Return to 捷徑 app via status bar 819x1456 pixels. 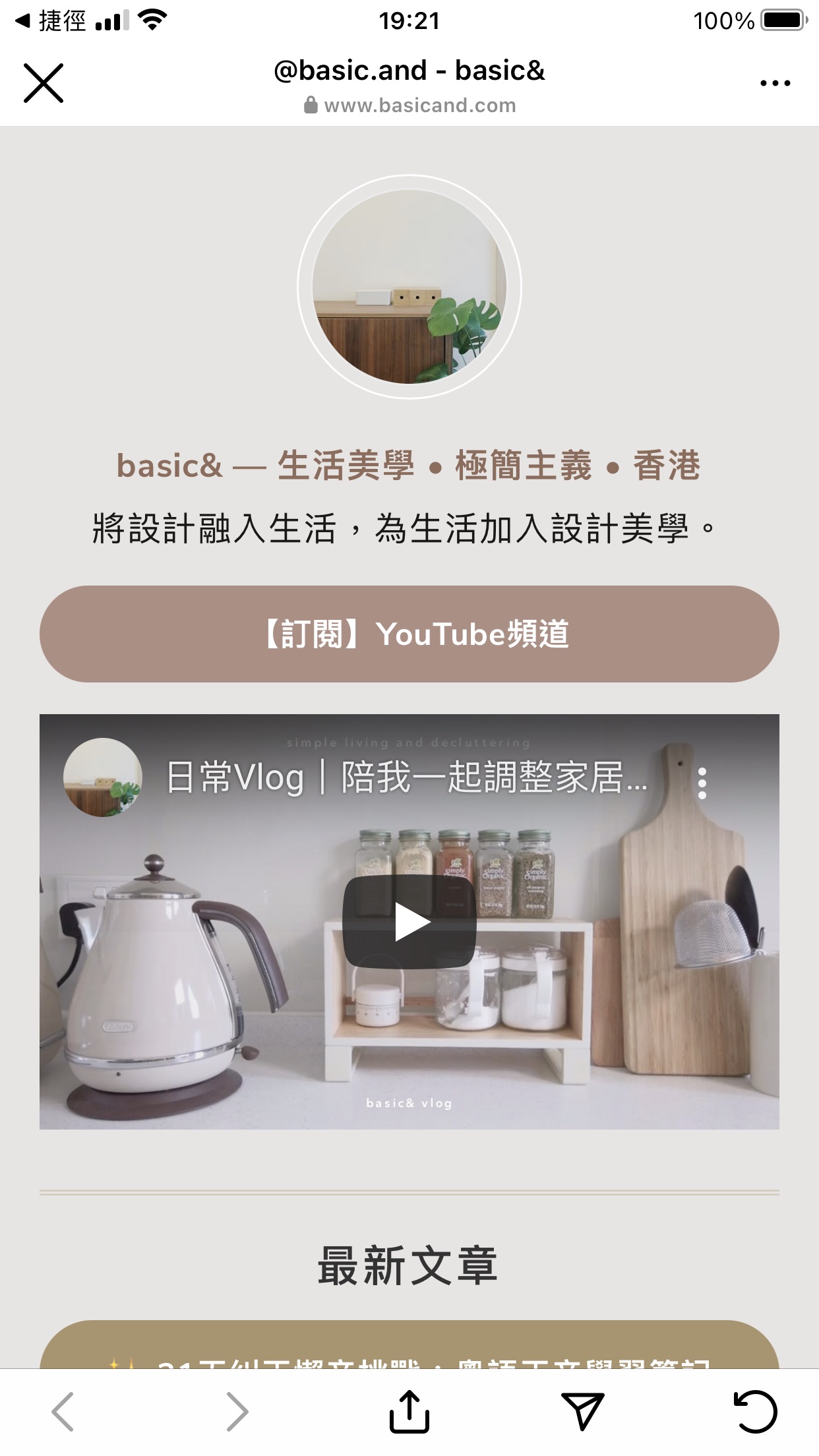51,20
